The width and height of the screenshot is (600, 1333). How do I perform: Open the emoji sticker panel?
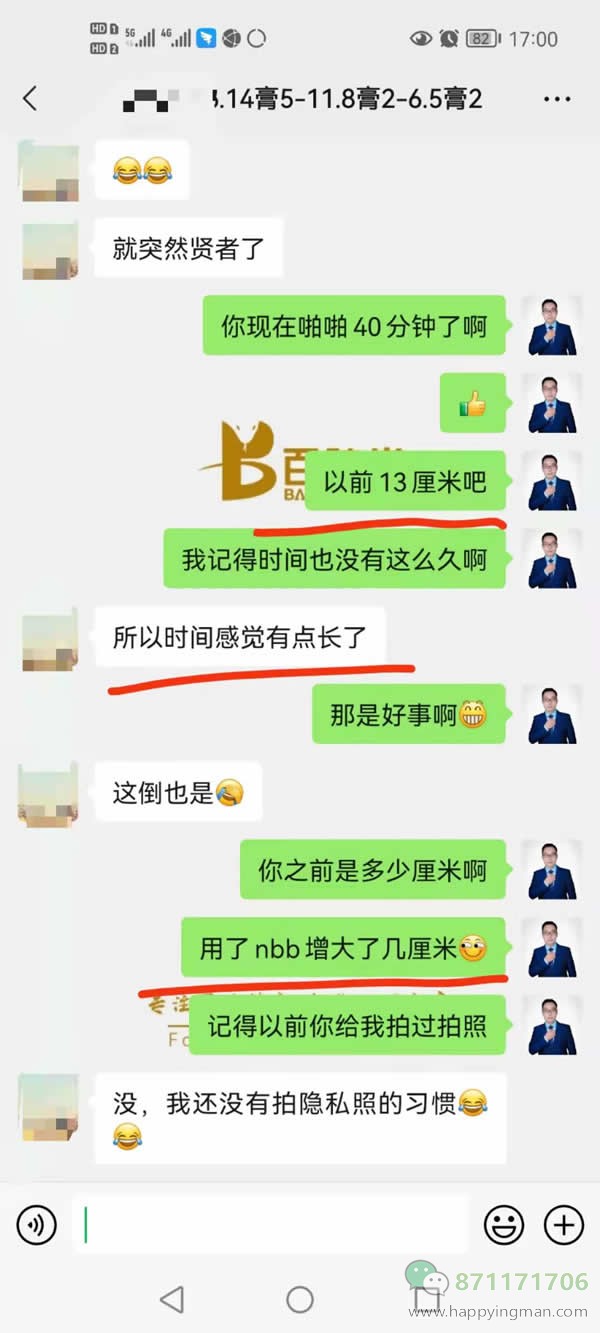(x=504, y=1224)
